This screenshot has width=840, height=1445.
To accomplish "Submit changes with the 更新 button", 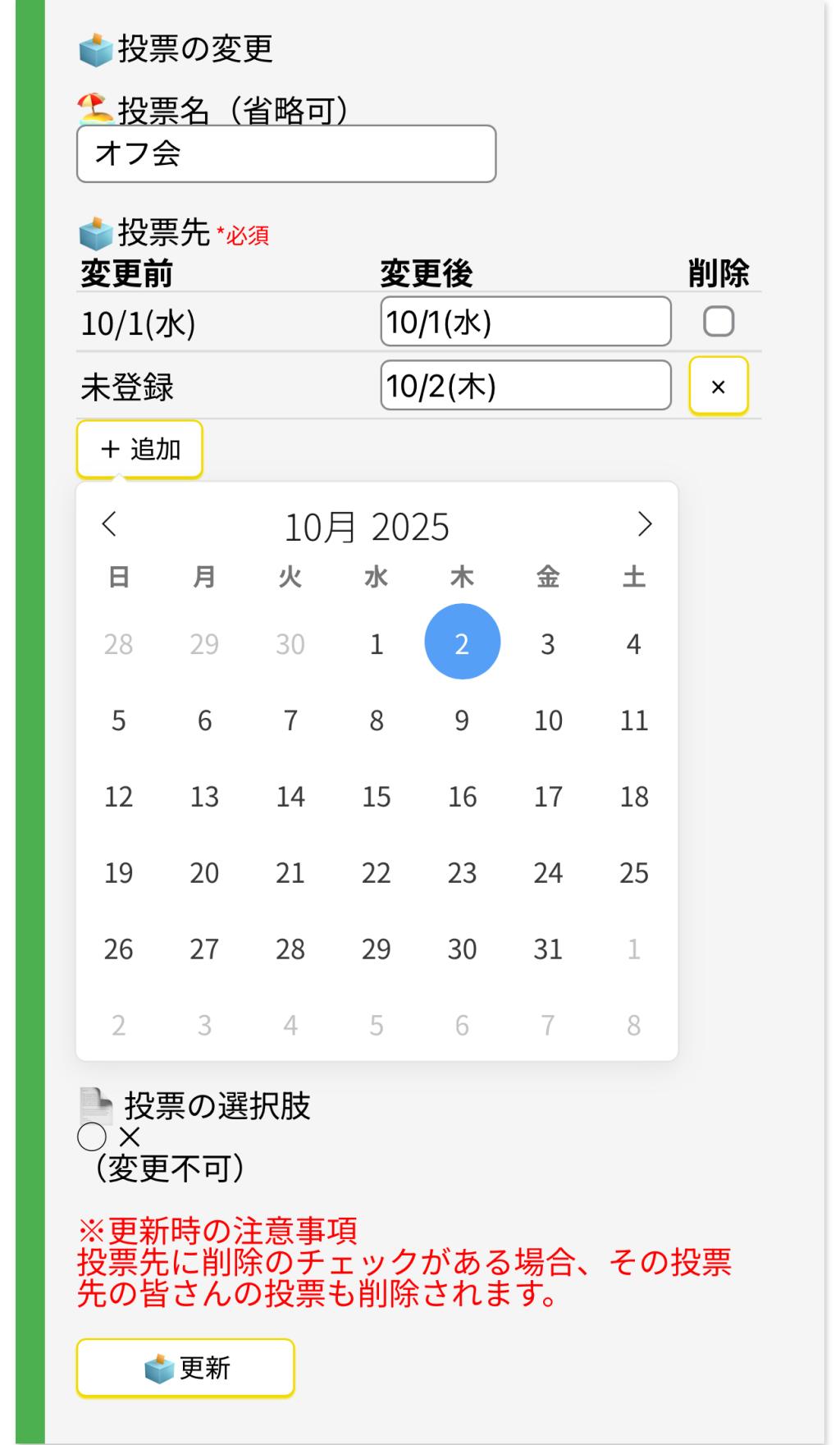I will pyautogui.click(x=185, y=1368).
